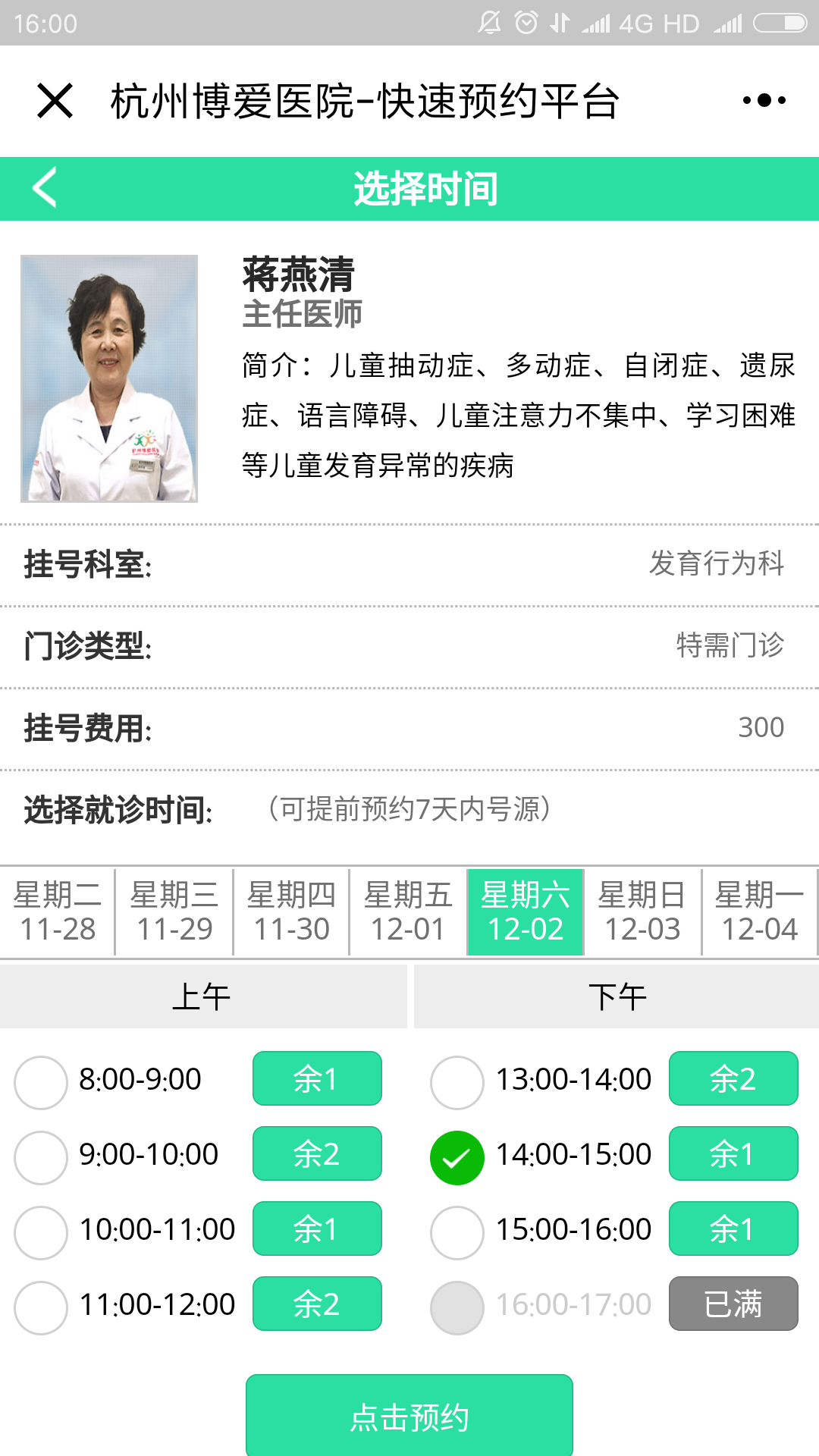This screenshot has width=819, height=1456.
Task: Choose the 9:00-10:00 time slot
Action: pos(41,1157)
